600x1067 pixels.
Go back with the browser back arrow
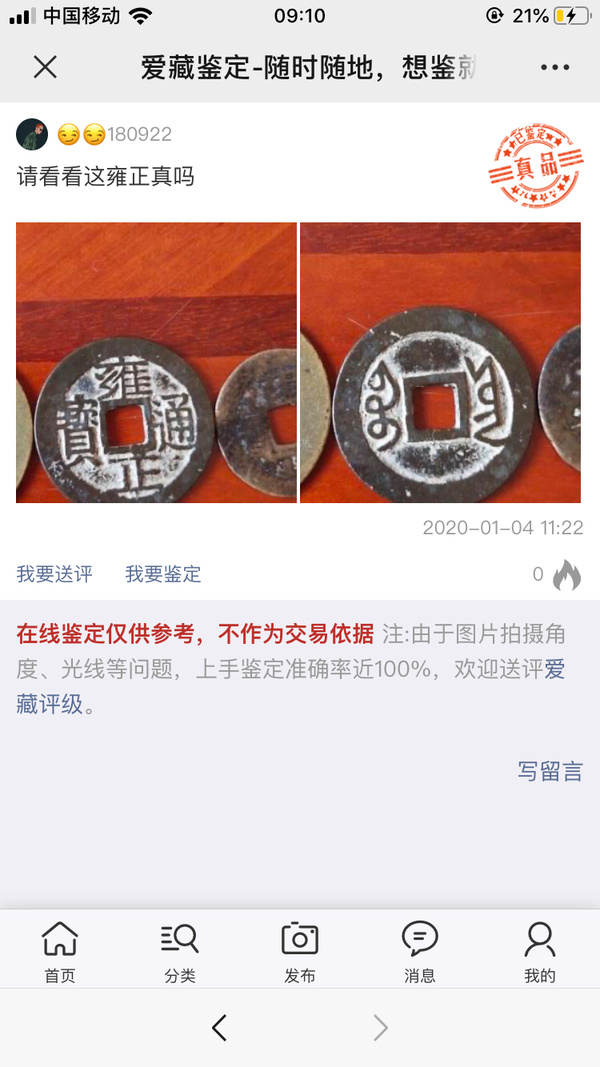tap(220, 1027)
